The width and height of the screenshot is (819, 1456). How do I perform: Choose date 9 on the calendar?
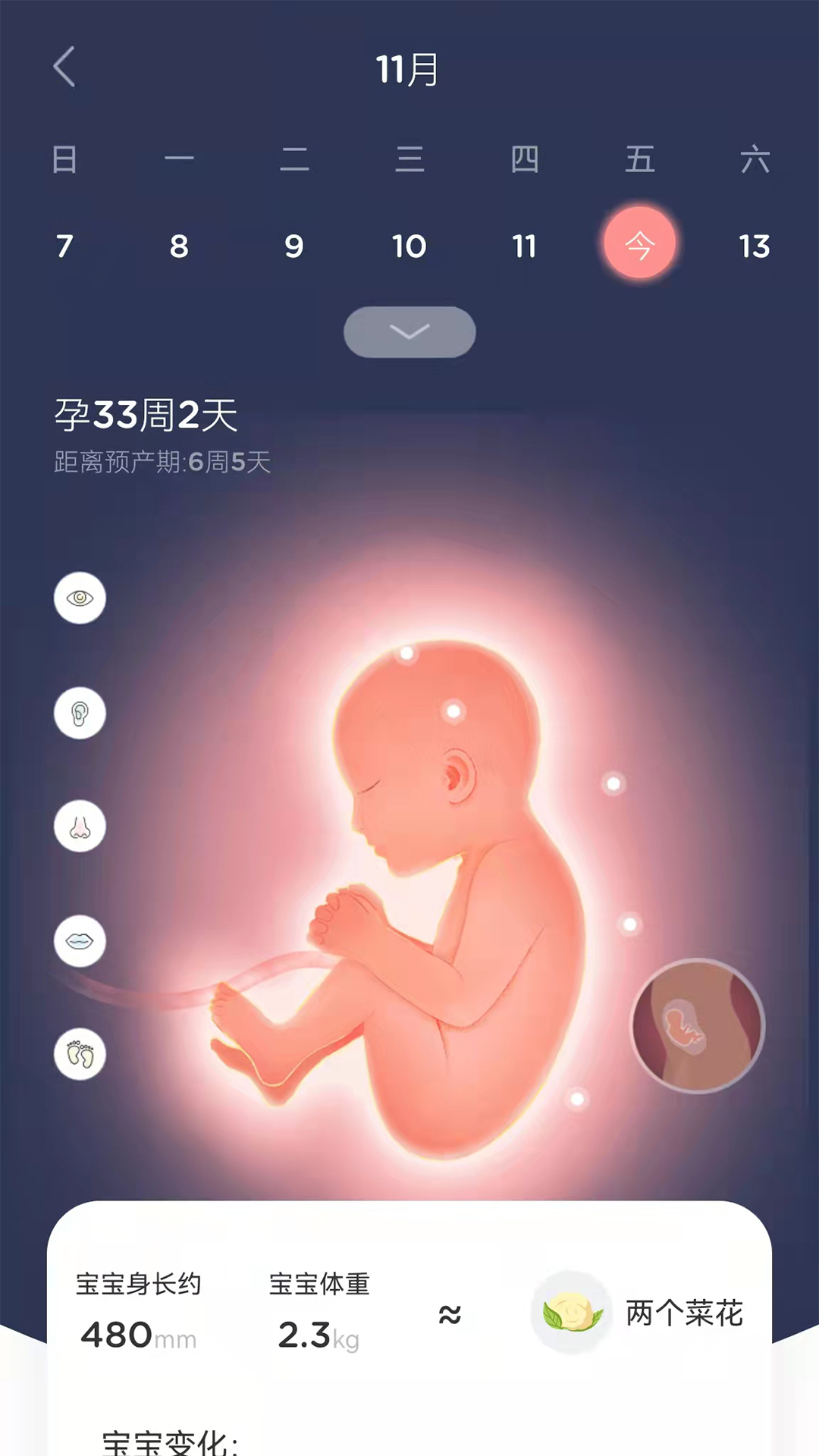click(294, 246)
